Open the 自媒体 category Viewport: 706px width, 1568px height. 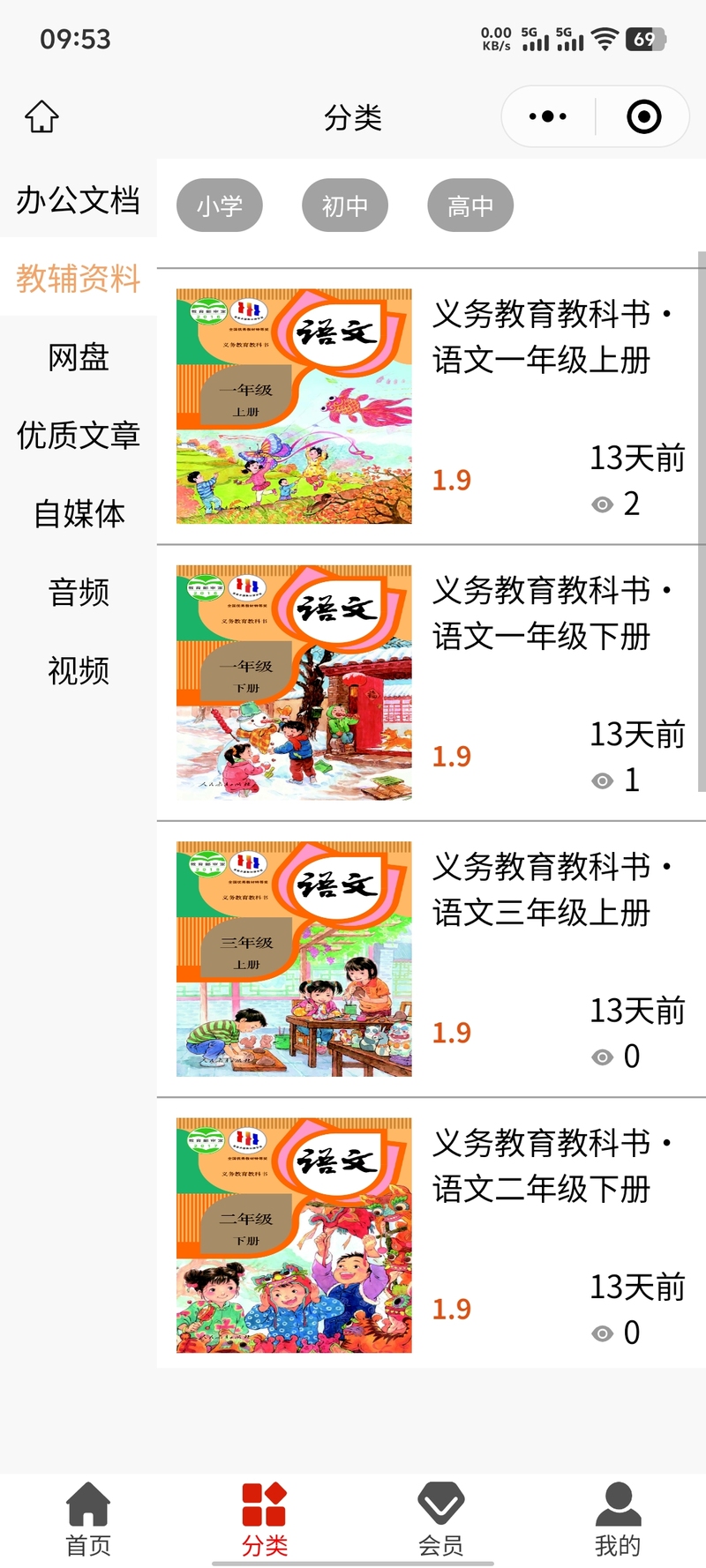79,513
